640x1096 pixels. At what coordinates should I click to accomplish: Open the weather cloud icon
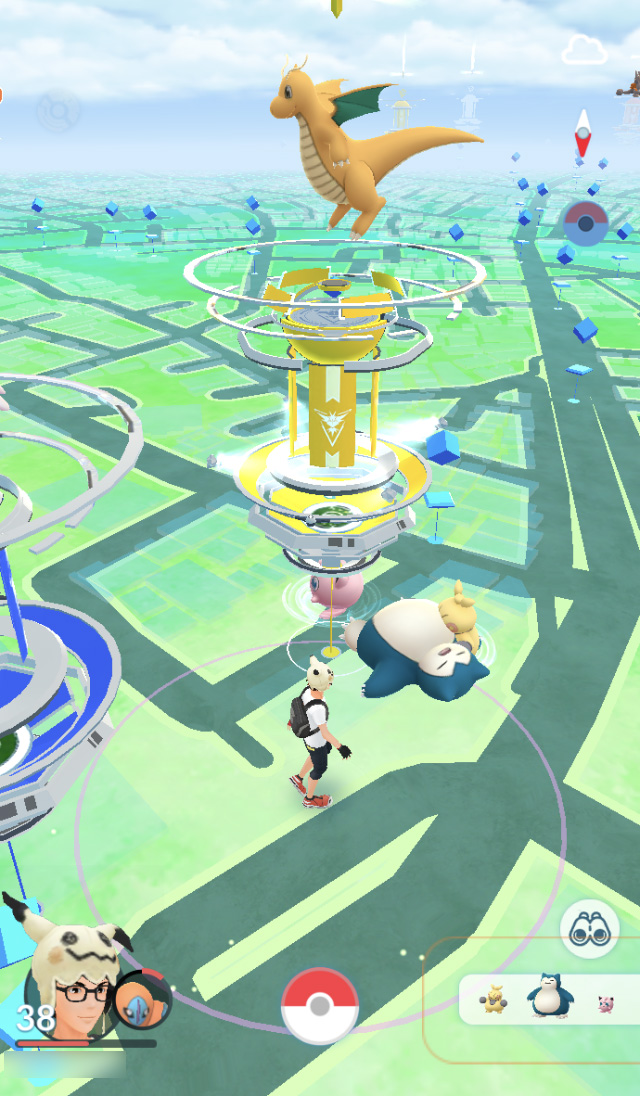click(x=585, y=50)
